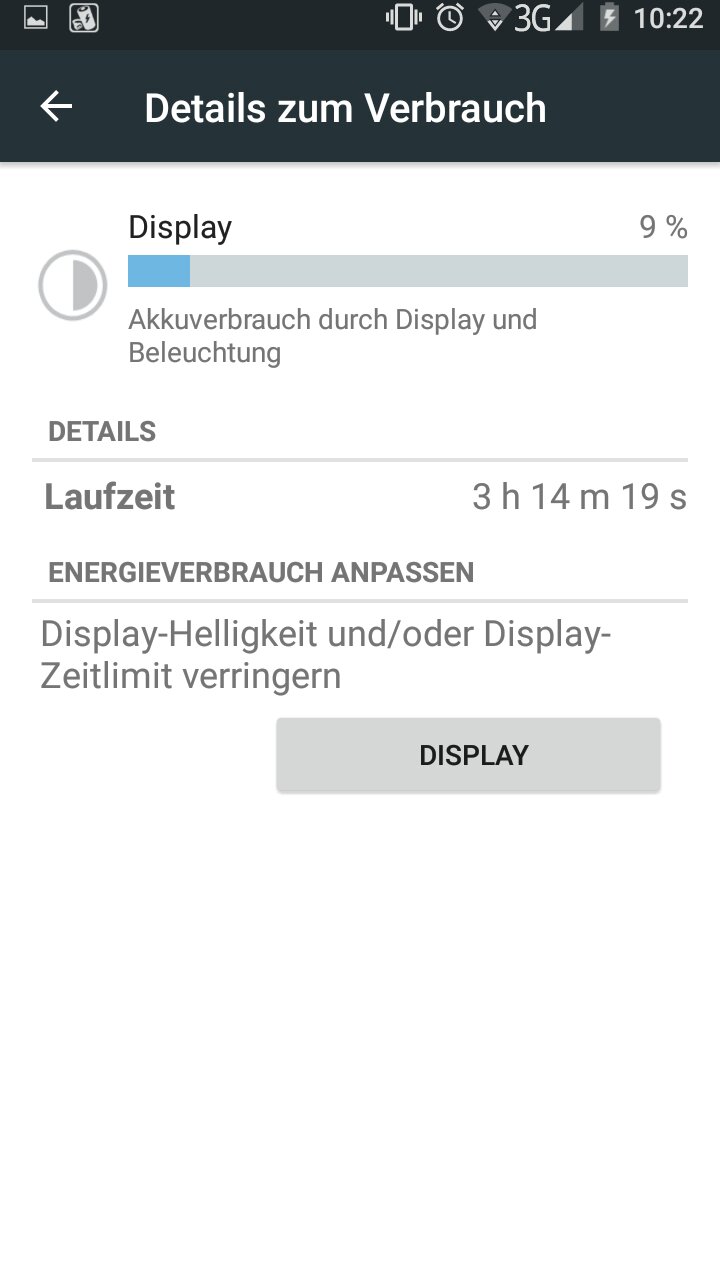Image resolution: width=720 pixels, height=1280 pixels.
Task: Go back from Details zum Verbrauch
Action: (x=57, y=107)
